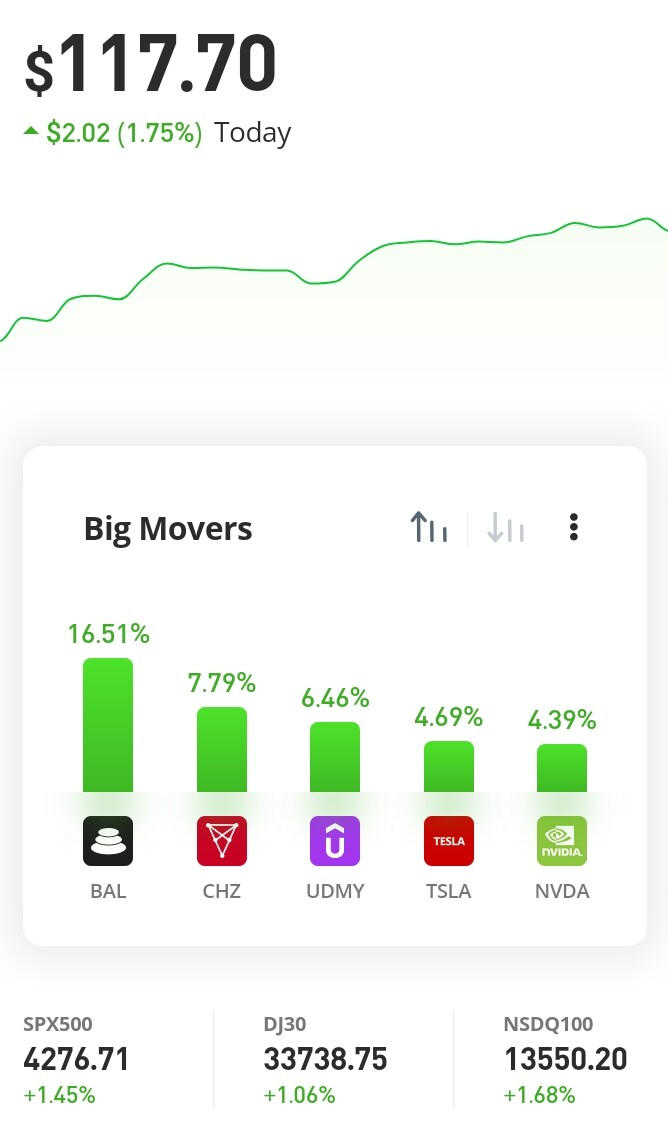View the TSLA stock
The image size is (668, 1139).
pyautogui.click(x=448, y=841)
